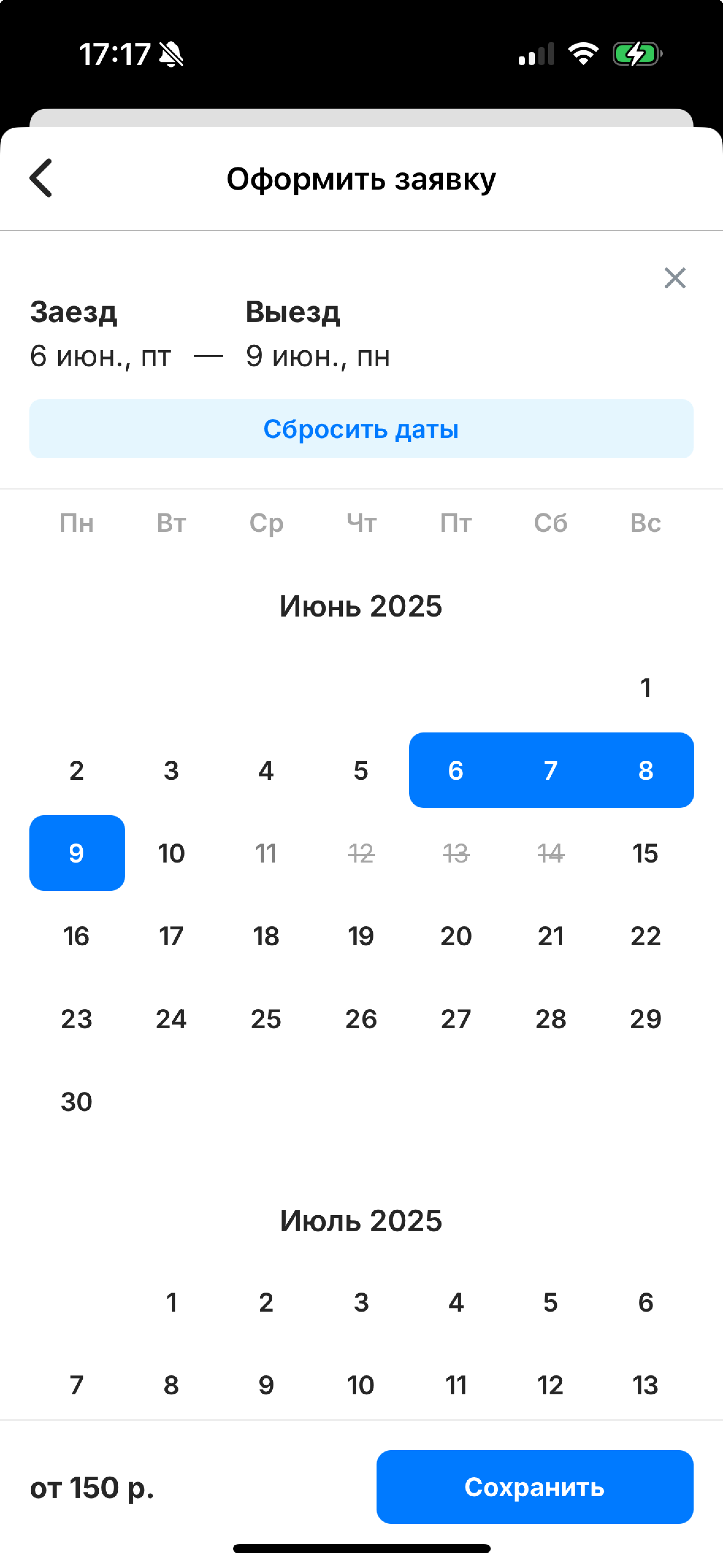Screen dimensions: 723x1568
Task: Go back using the arrow
Action: [41, 178]
